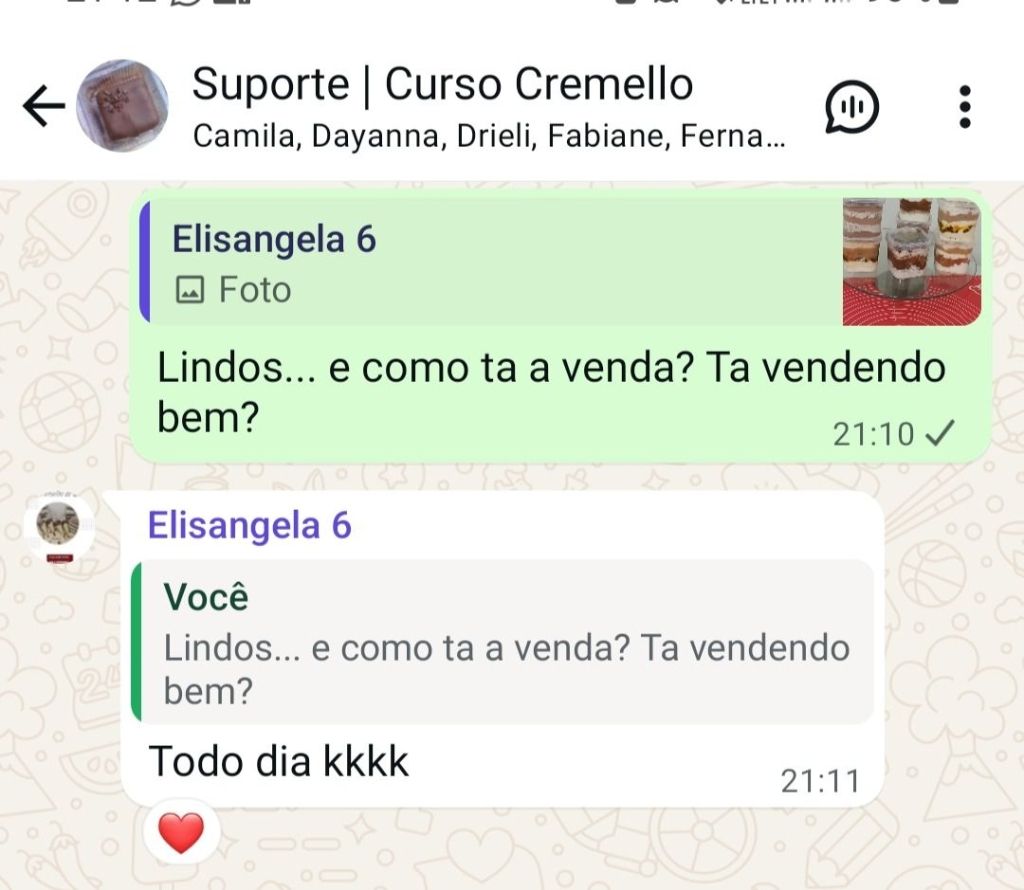Image resolution: width=1024 pixels, height=890 pixels.
Task: Tap the group's profile photo
Action: 122,107
